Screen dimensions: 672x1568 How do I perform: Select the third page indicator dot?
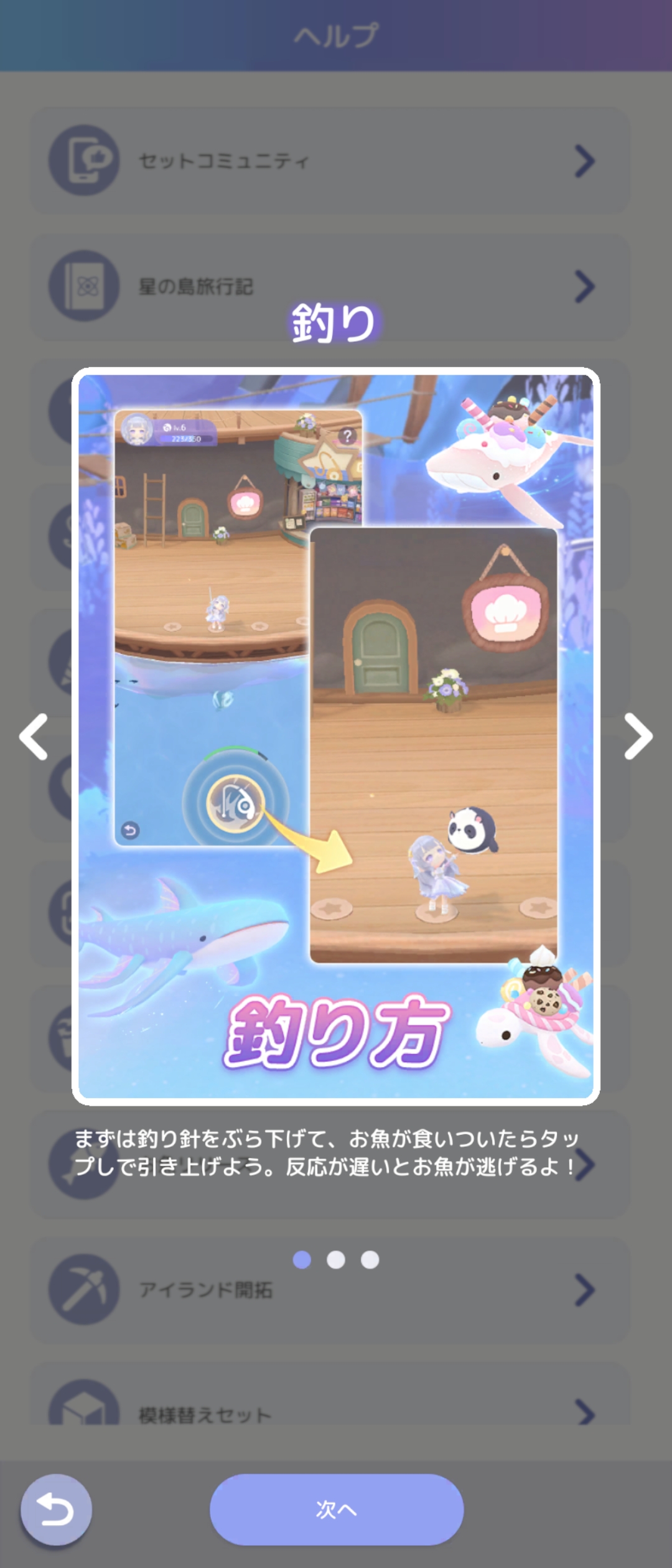370,1259
